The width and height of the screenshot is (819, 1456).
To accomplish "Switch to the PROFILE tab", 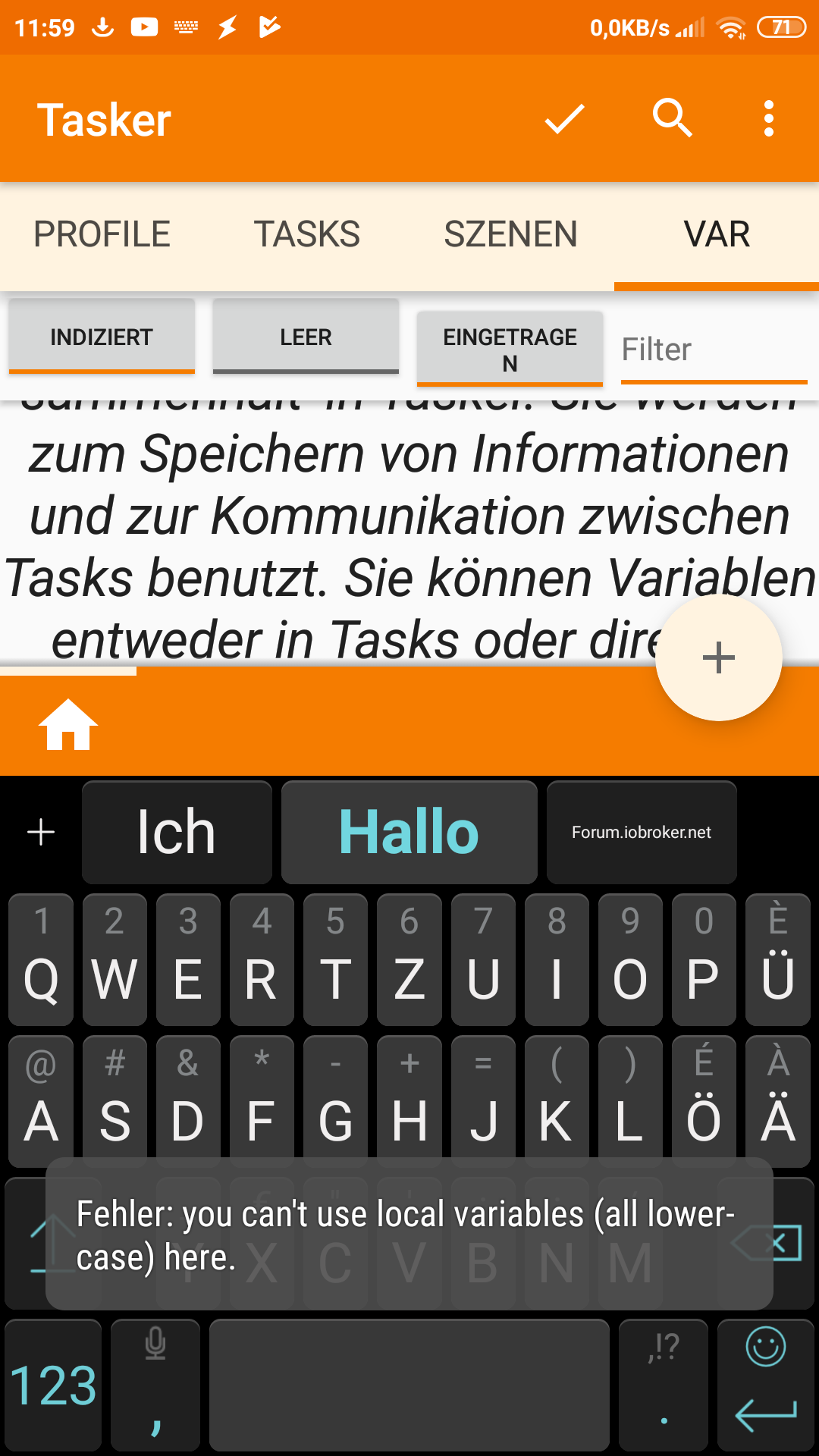I will [x=102, y=234].
